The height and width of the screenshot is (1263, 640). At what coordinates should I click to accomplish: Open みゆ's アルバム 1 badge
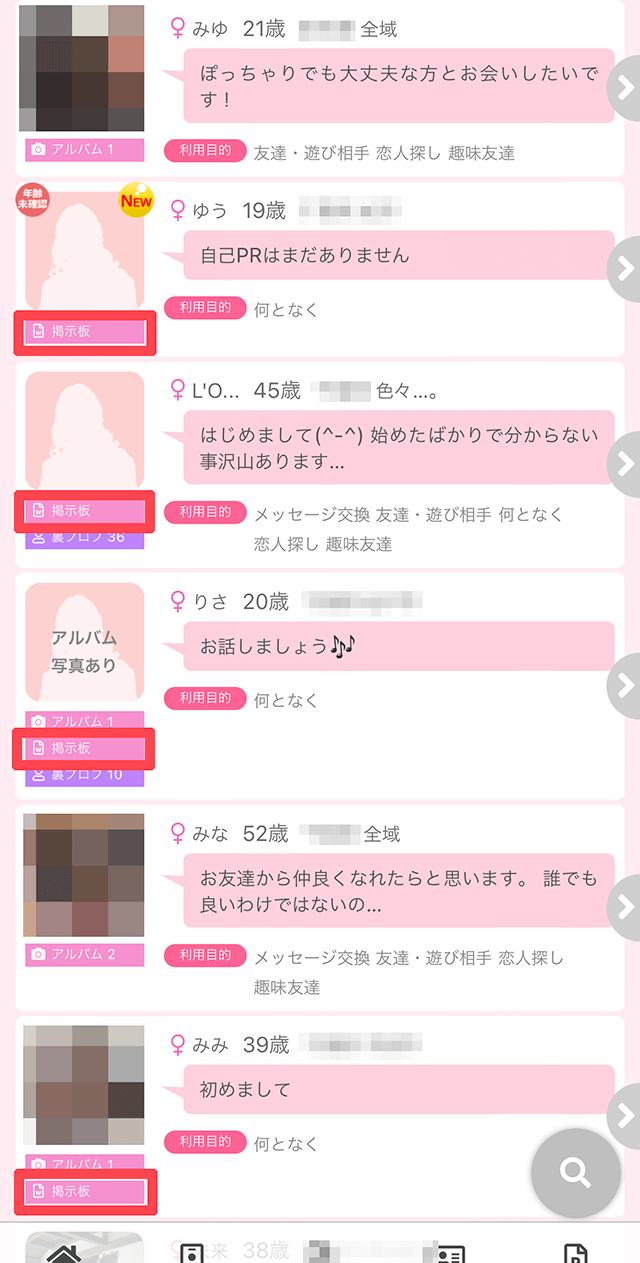pyautogui.click(x=84, y=150)
